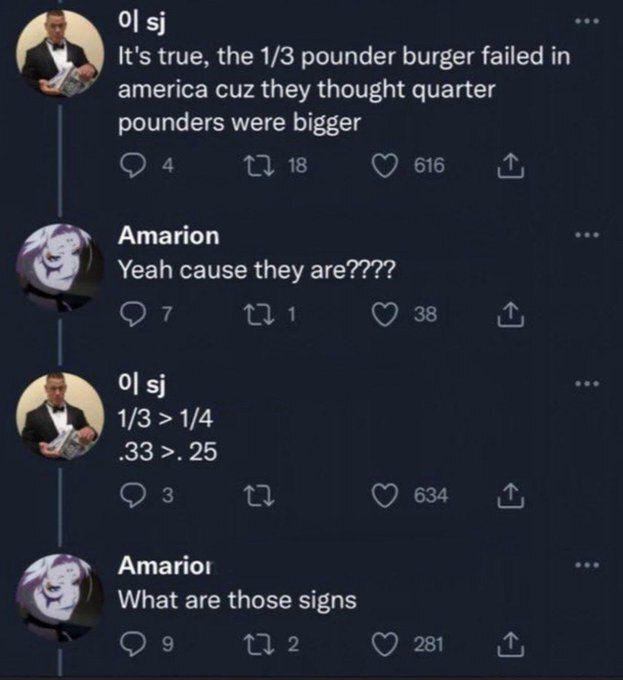
Task: Like 'What are those signs' tweet
Action: pos(384,645)
